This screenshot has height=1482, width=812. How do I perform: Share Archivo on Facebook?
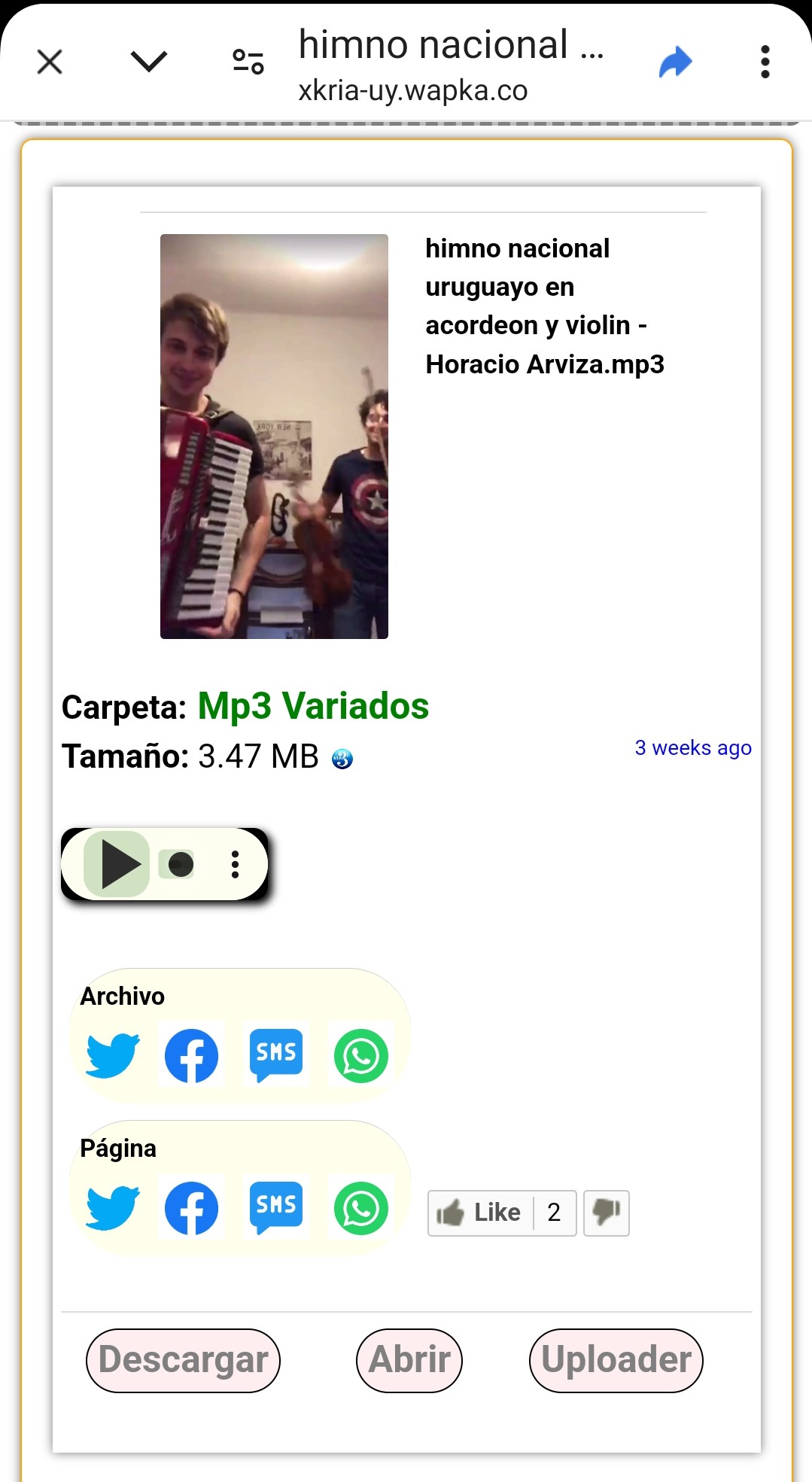tap(191, 1055)
